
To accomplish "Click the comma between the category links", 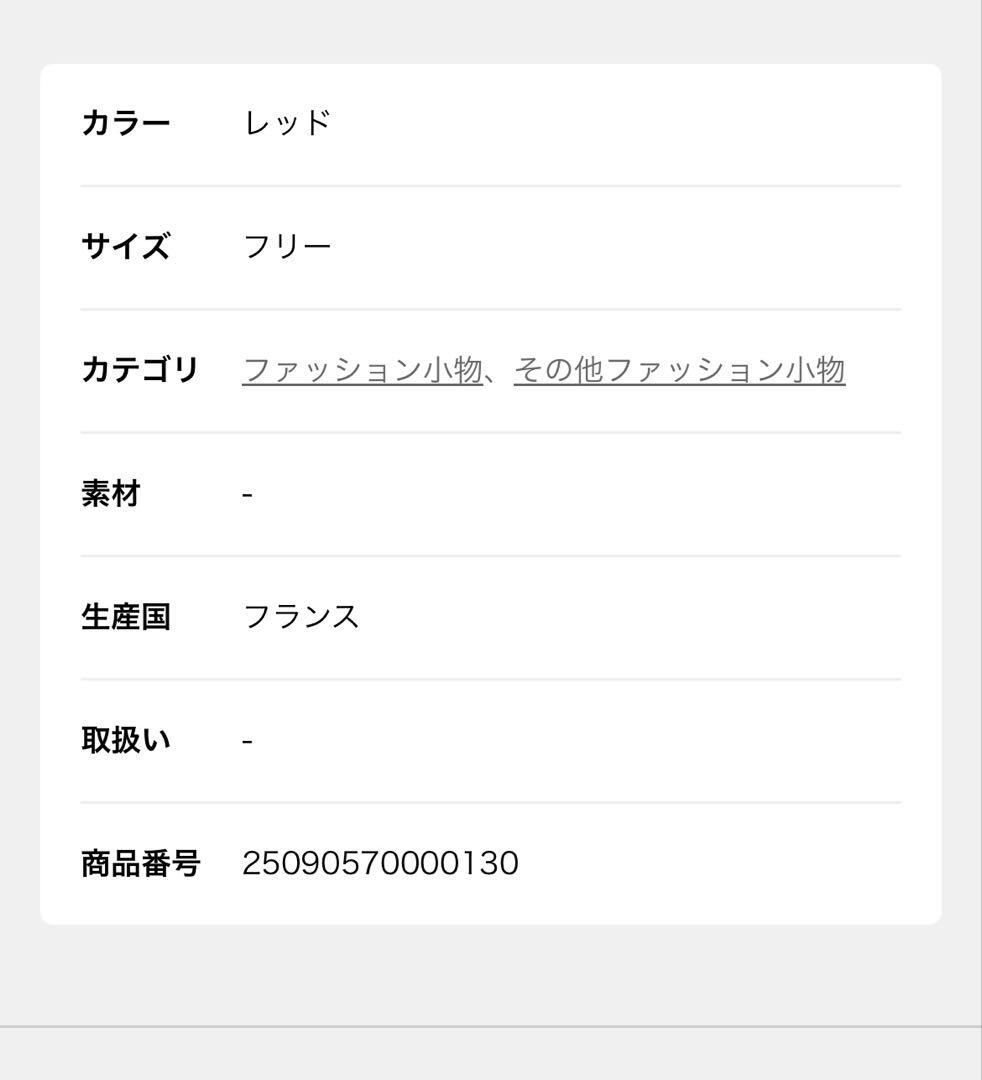I will click(497, 375).
